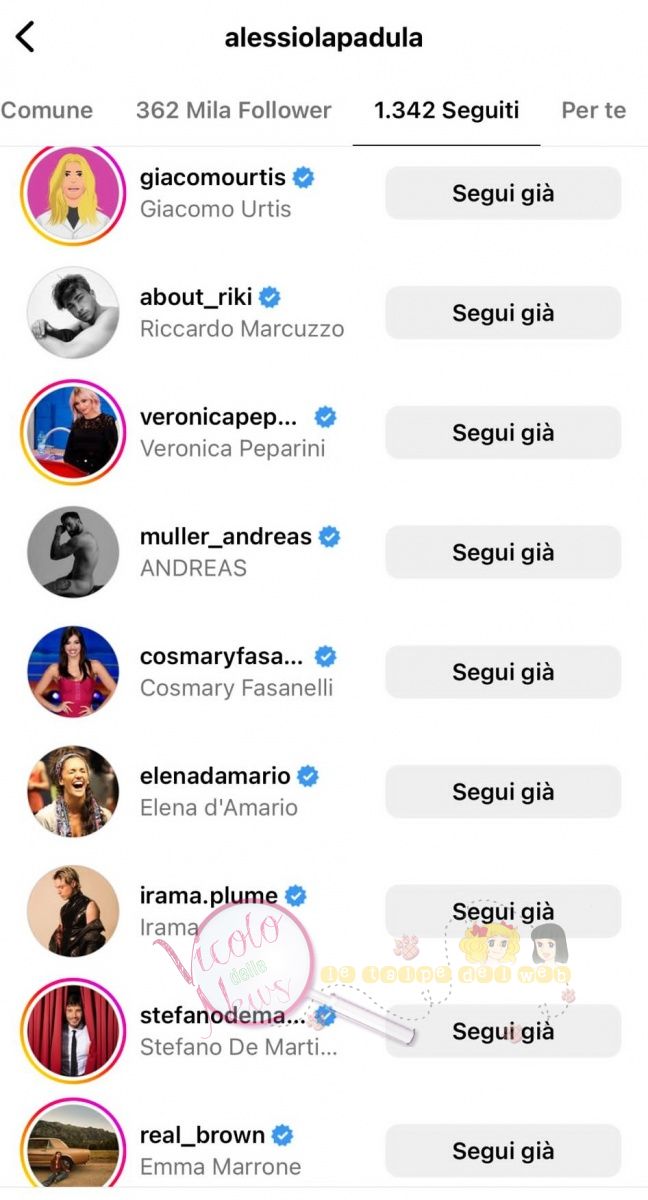Tap Segui già next to Cosmary Fasanelli
Viewport: 648px width, 1200px height.
503,672
